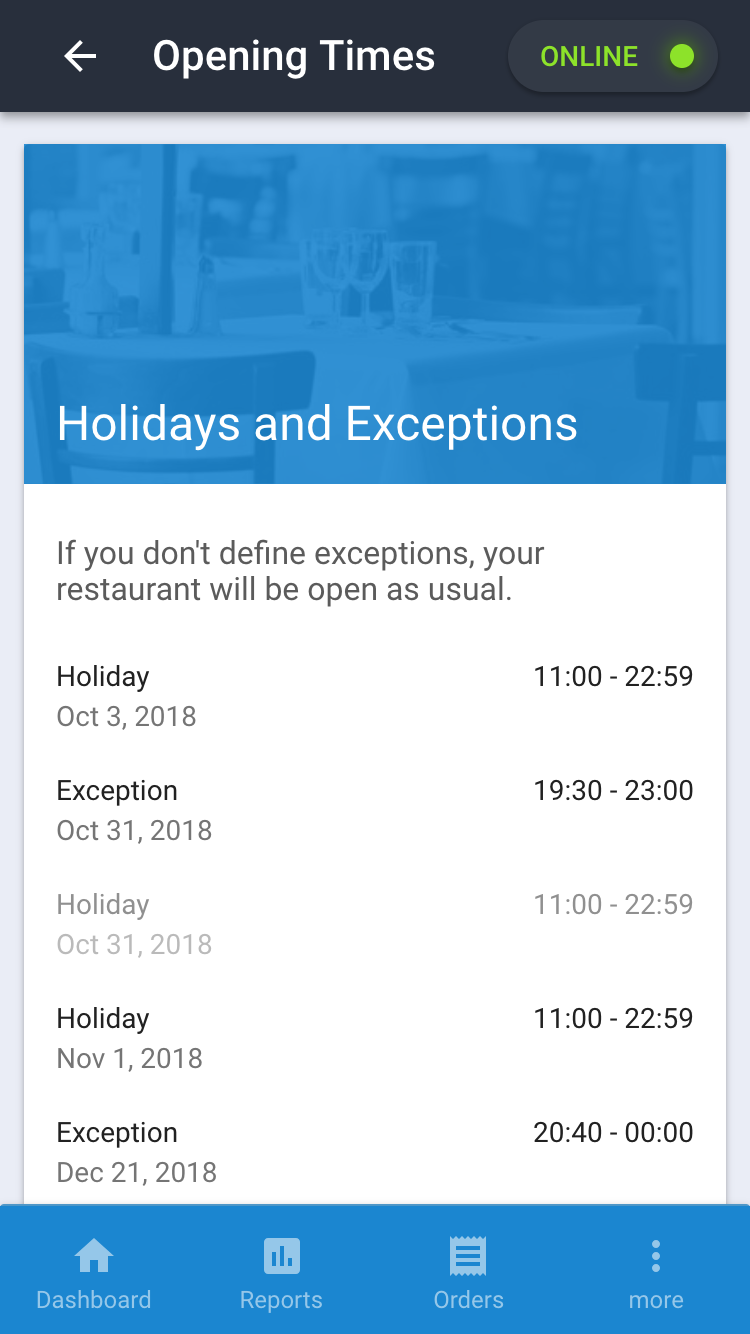
Task: Open the more menu tab
Action: 656,1270
